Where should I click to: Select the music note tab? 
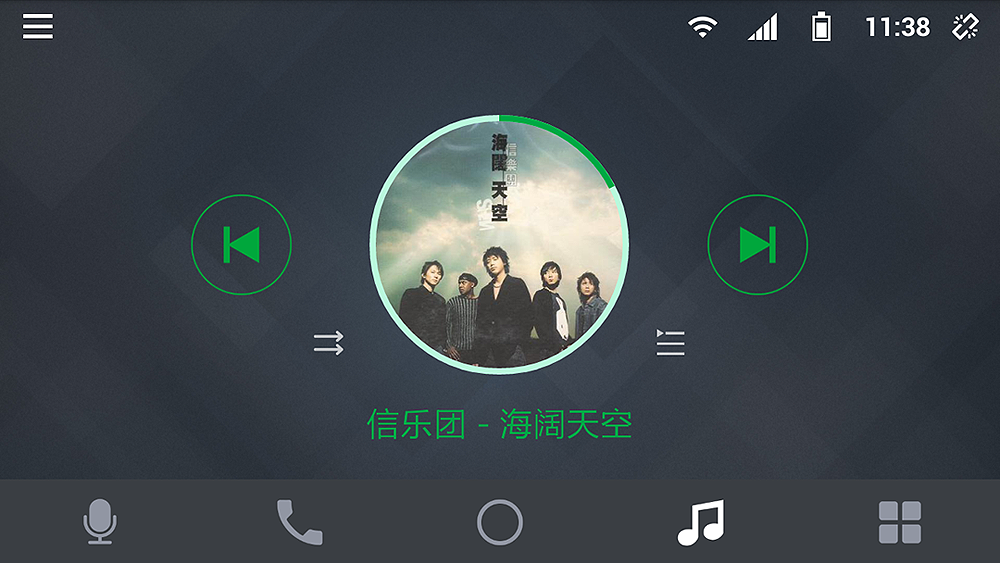[700, 522]
